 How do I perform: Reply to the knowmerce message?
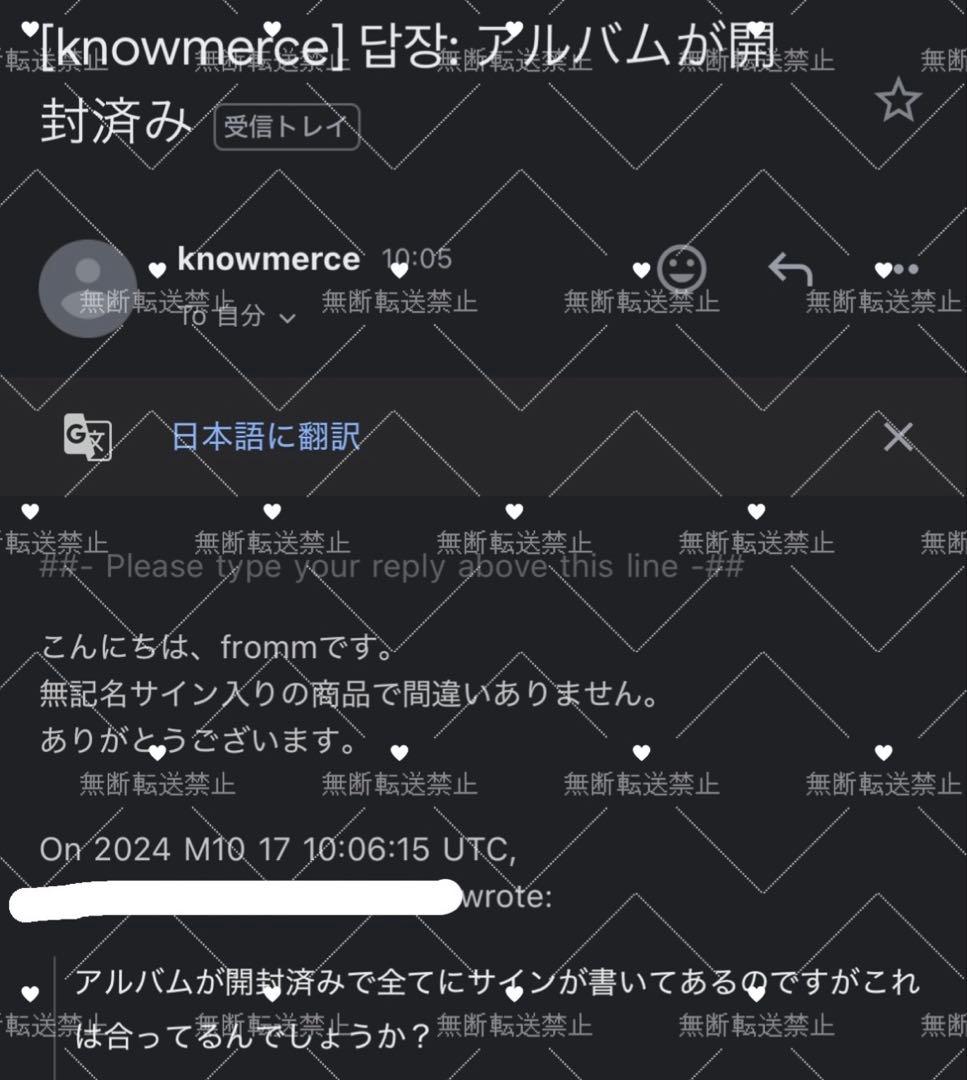point(790,269)
